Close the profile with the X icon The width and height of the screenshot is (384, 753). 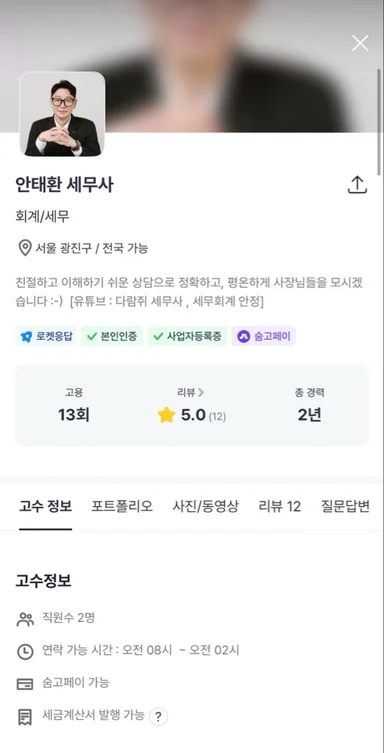coord(360,43)
